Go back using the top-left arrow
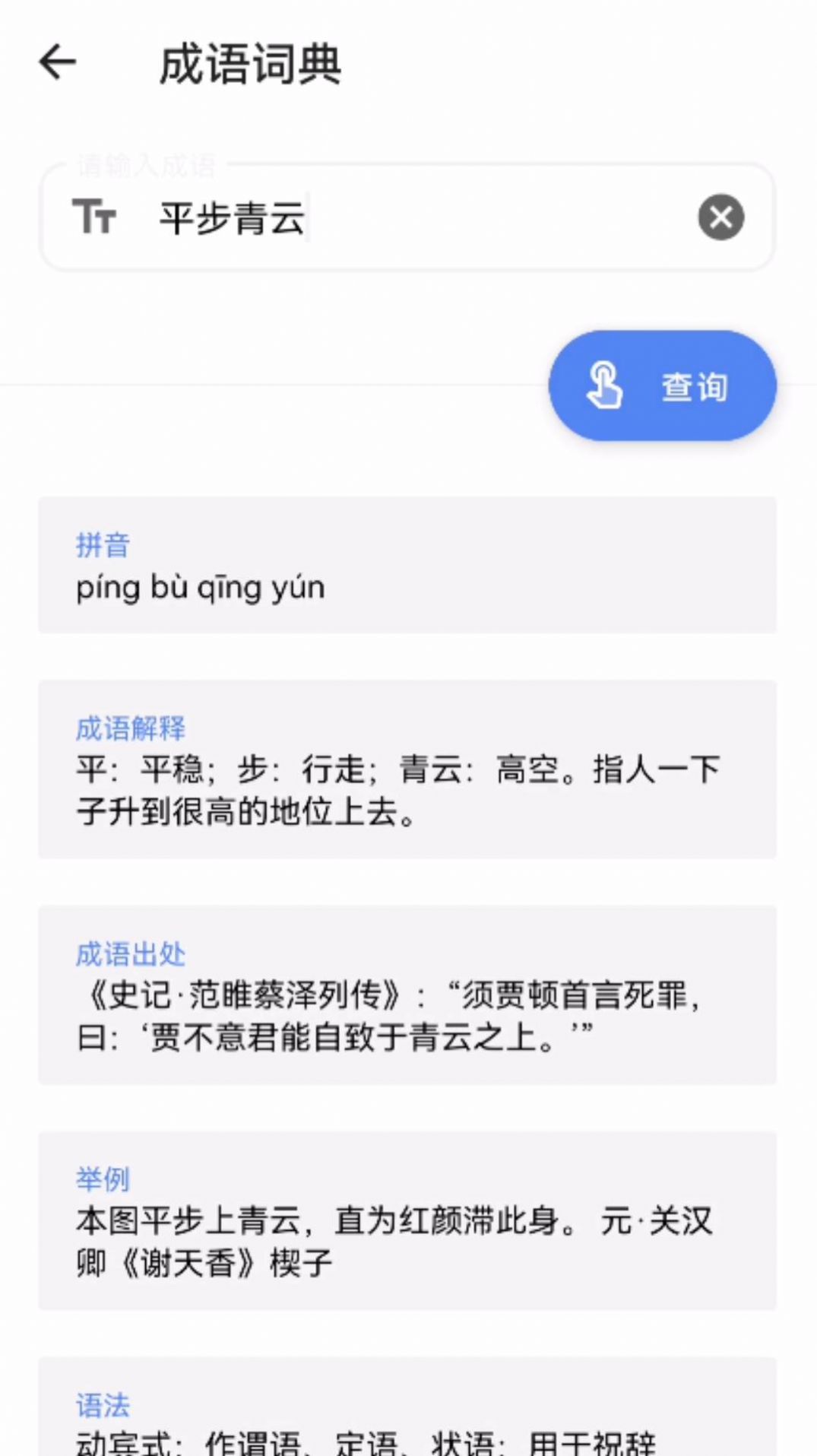The width and height of the screenshot is (817, 1456). coord(58,62)
